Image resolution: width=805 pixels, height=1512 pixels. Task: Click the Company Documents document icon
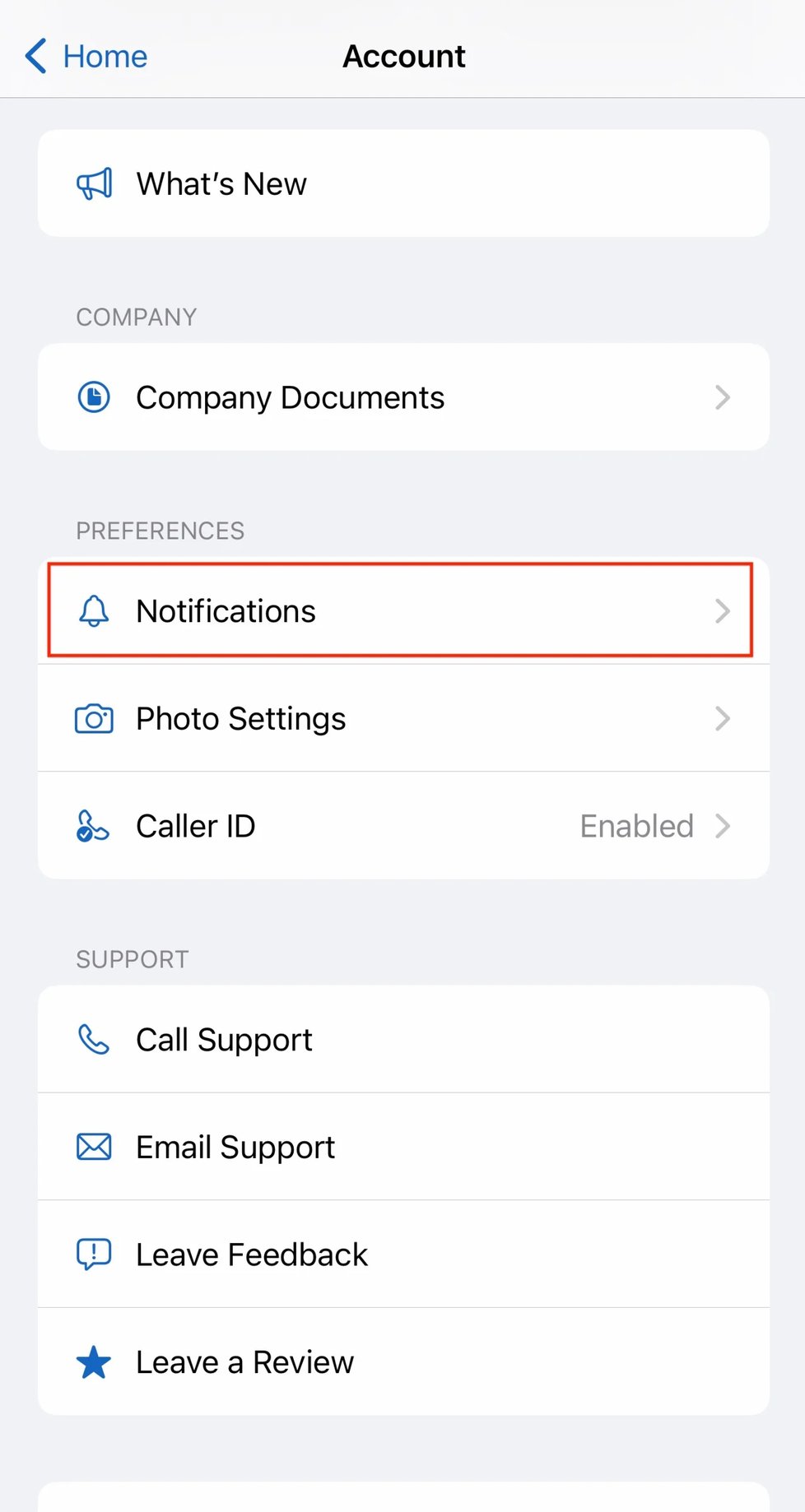click(93, 397)
